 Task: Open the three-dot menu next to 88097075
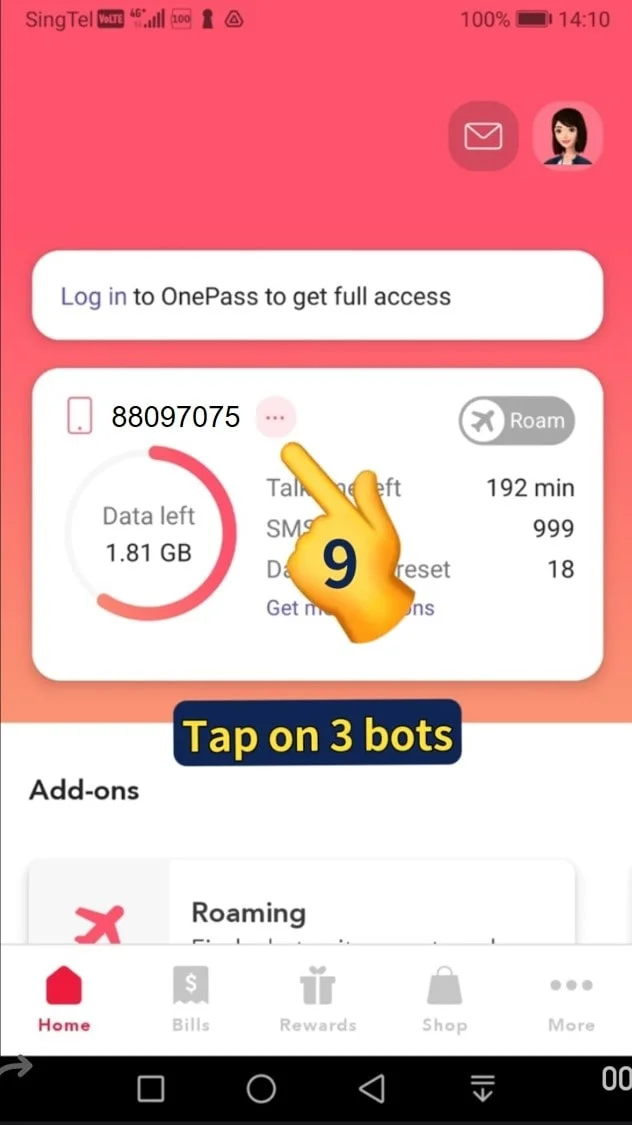point(275,417)
